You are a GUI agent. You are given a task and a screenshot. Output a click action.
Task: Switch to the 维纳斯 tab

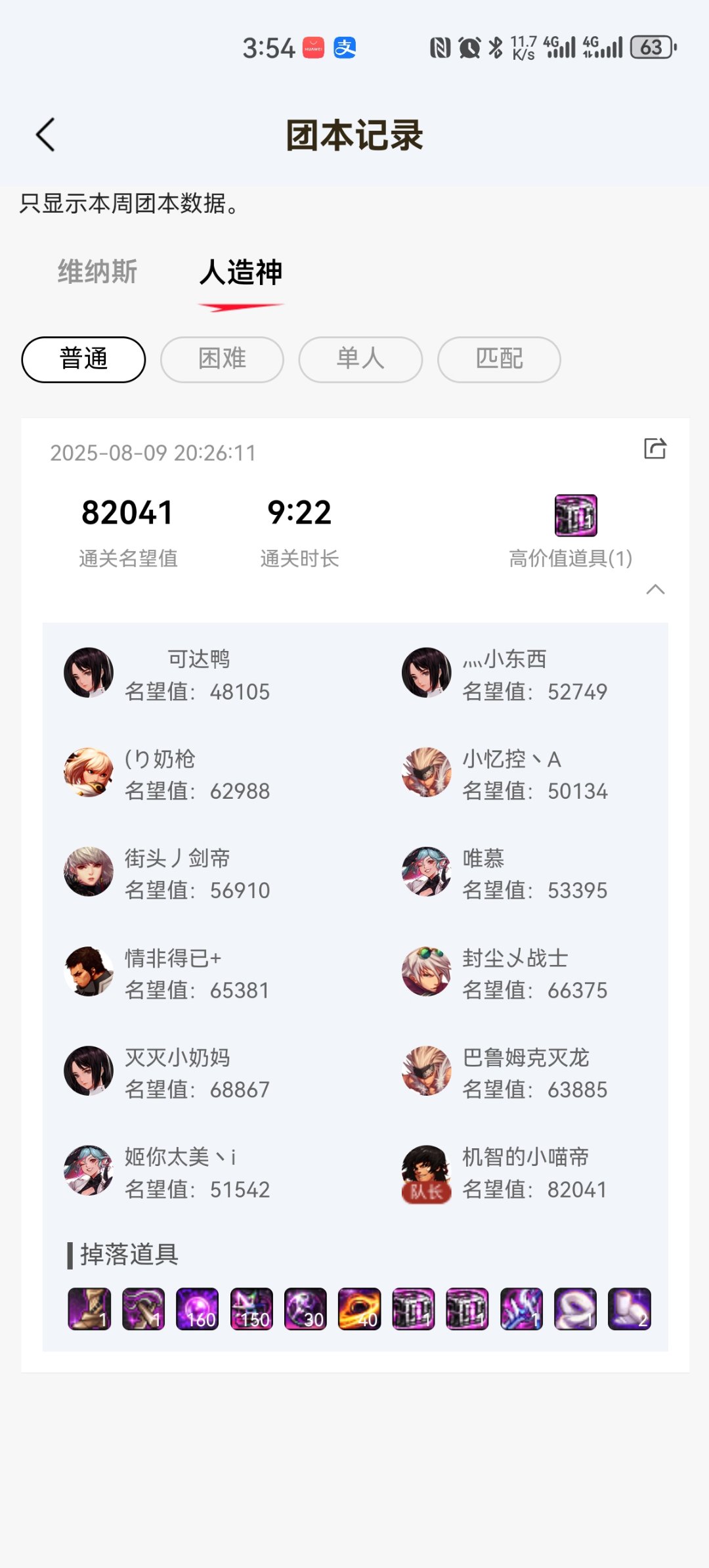coord(97,272)
